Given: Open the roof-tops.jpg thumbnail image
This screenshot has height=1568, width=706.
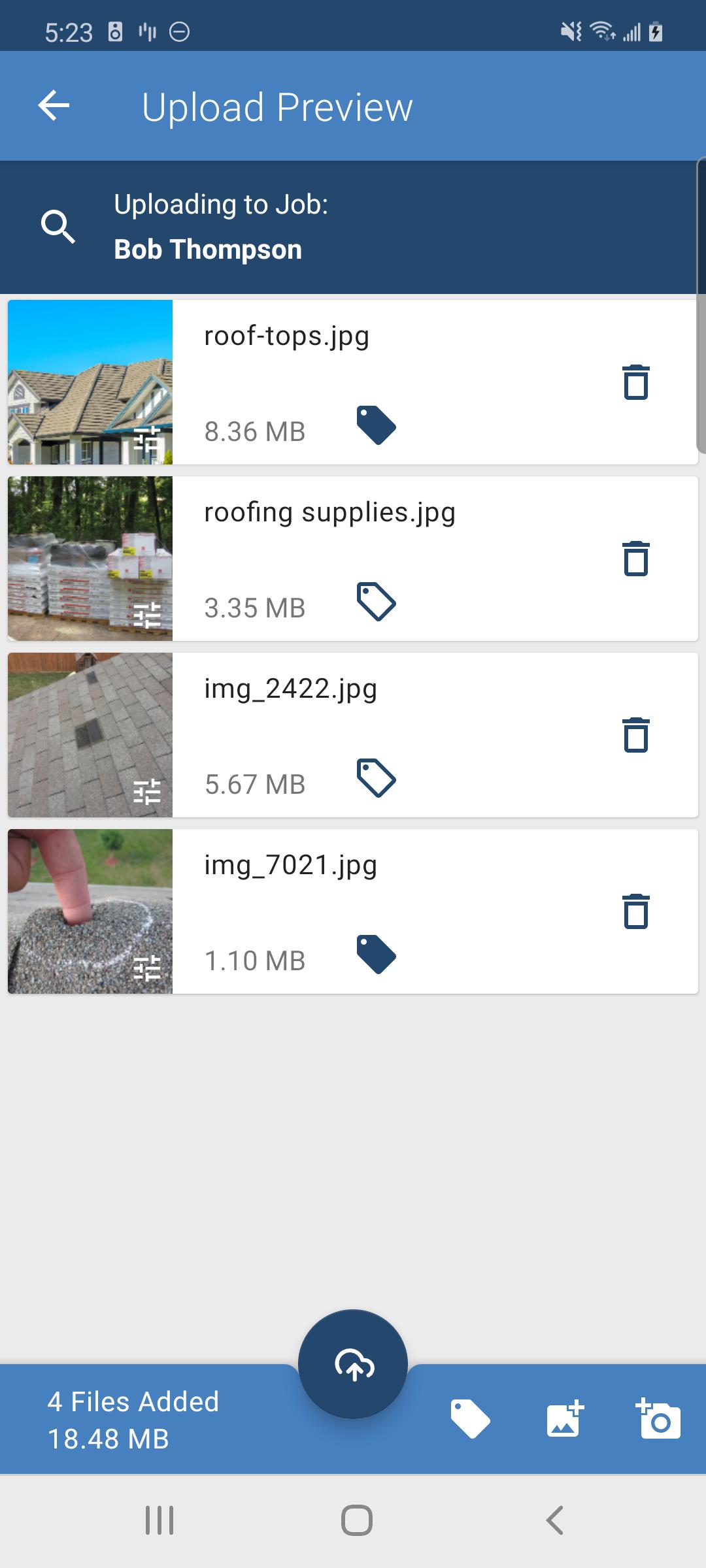Looking at the screenshot, I should click(90, 382).
